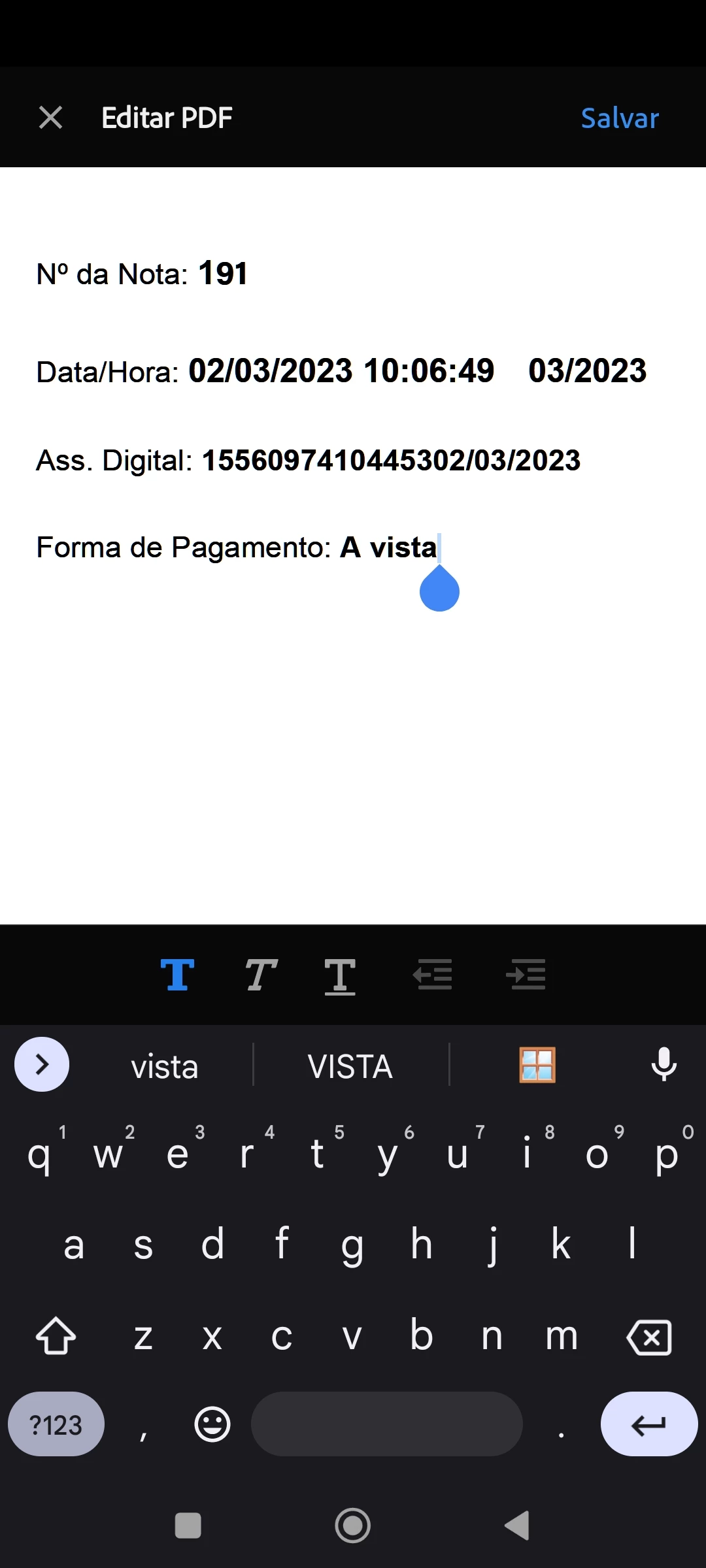
Task: Insert the window emoji suggestion
Action: coord(537,1065)
